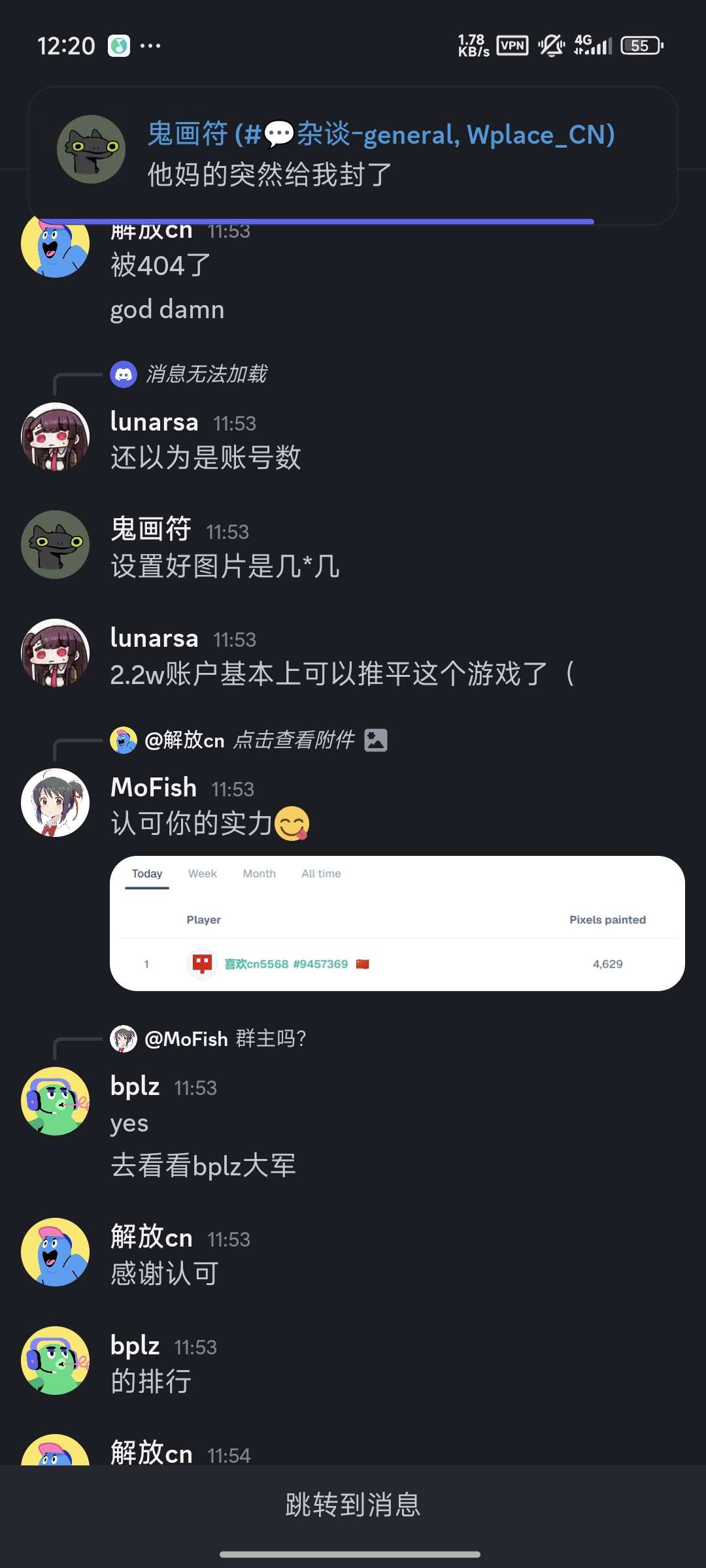The width and height of the screenshot is (706, 1568).
Task: Tap 跳转到消息 to jump to the message
Action: coord(353,1505)
